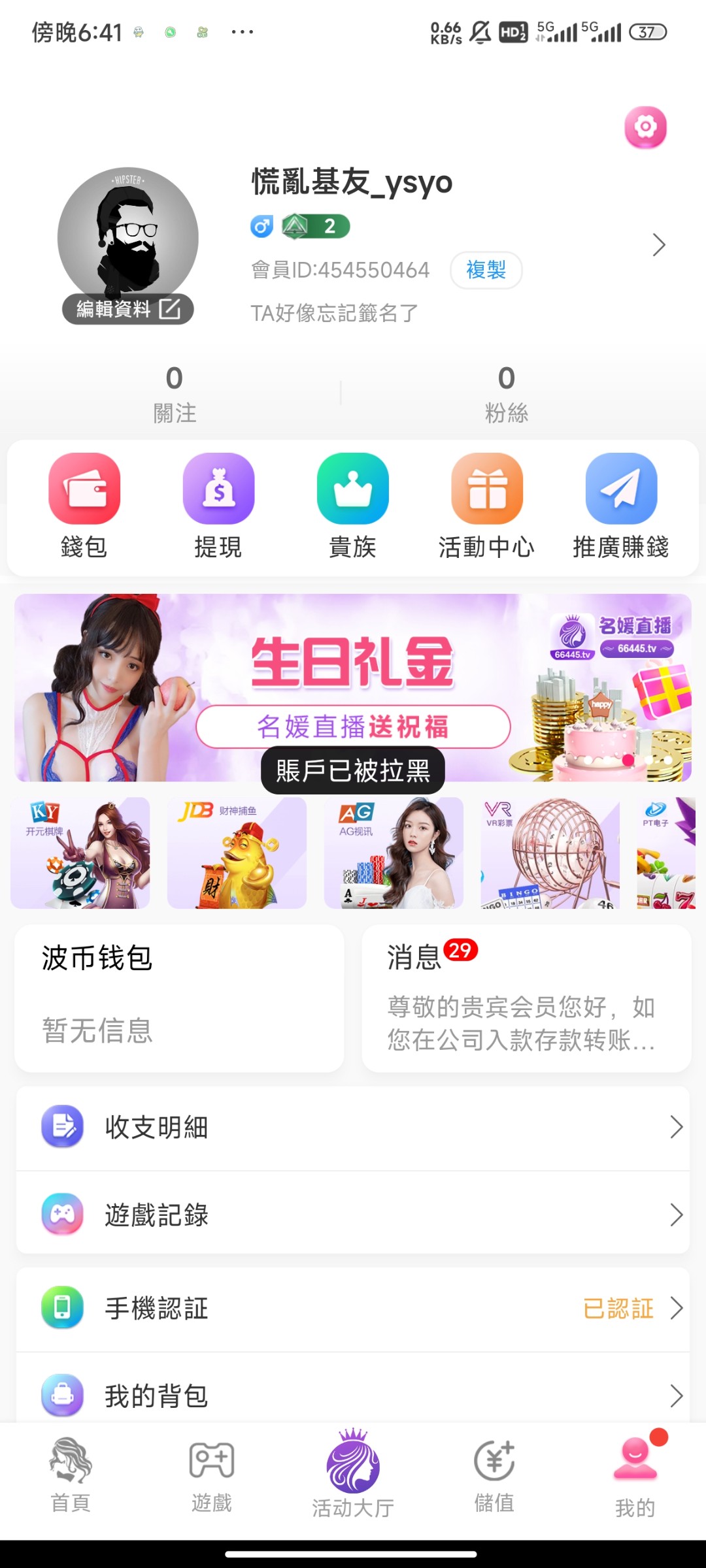Viewport: 706px width, 1568px height.
Task: Open the 錢包 wallet icon
Action: point(84,489)
